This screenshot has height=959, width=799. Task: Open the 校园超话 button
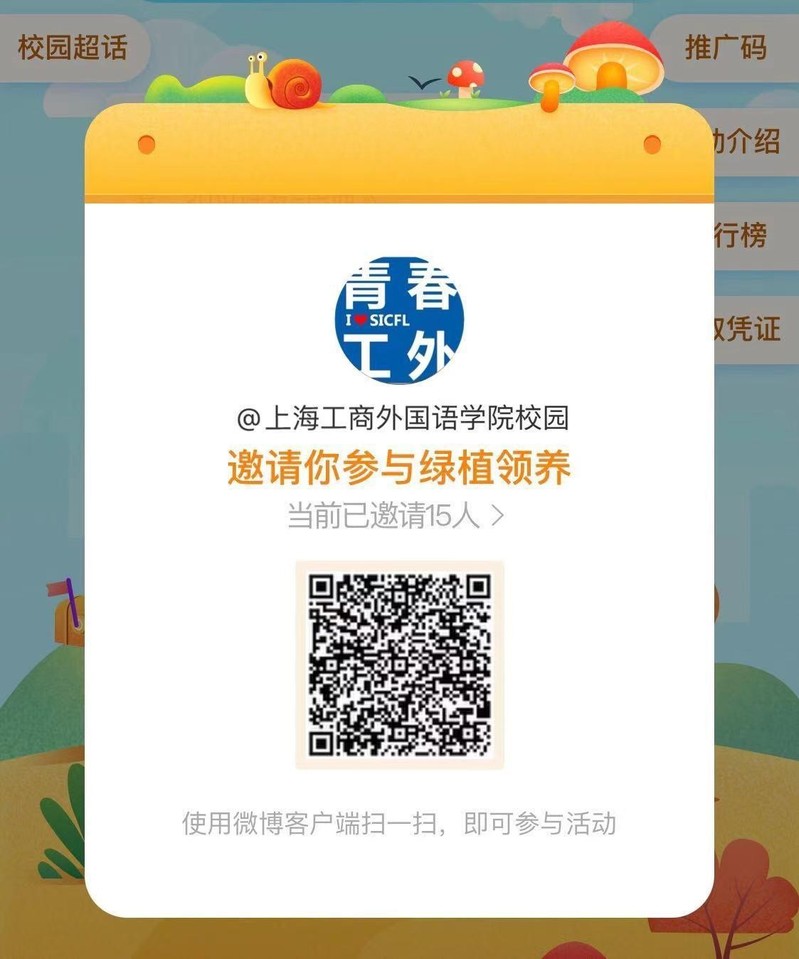point(72,47)
